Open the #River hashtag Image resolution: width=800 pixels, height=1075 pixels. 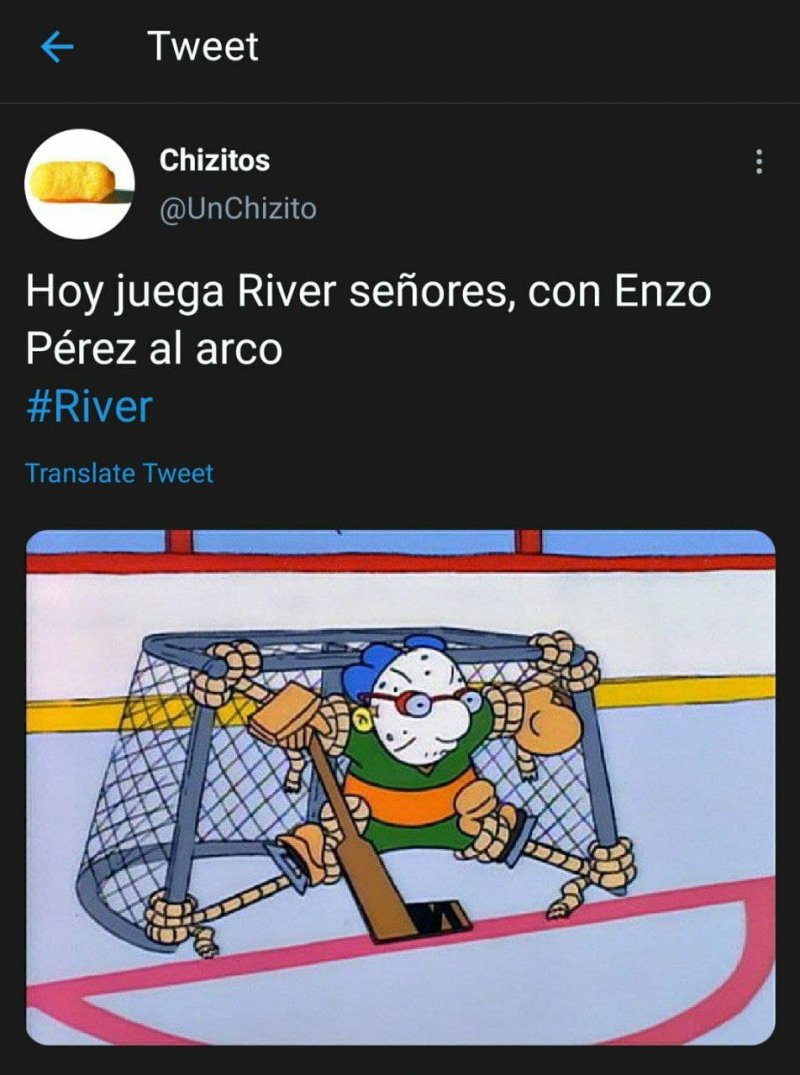pyautogui.click(x=88, y=407)
